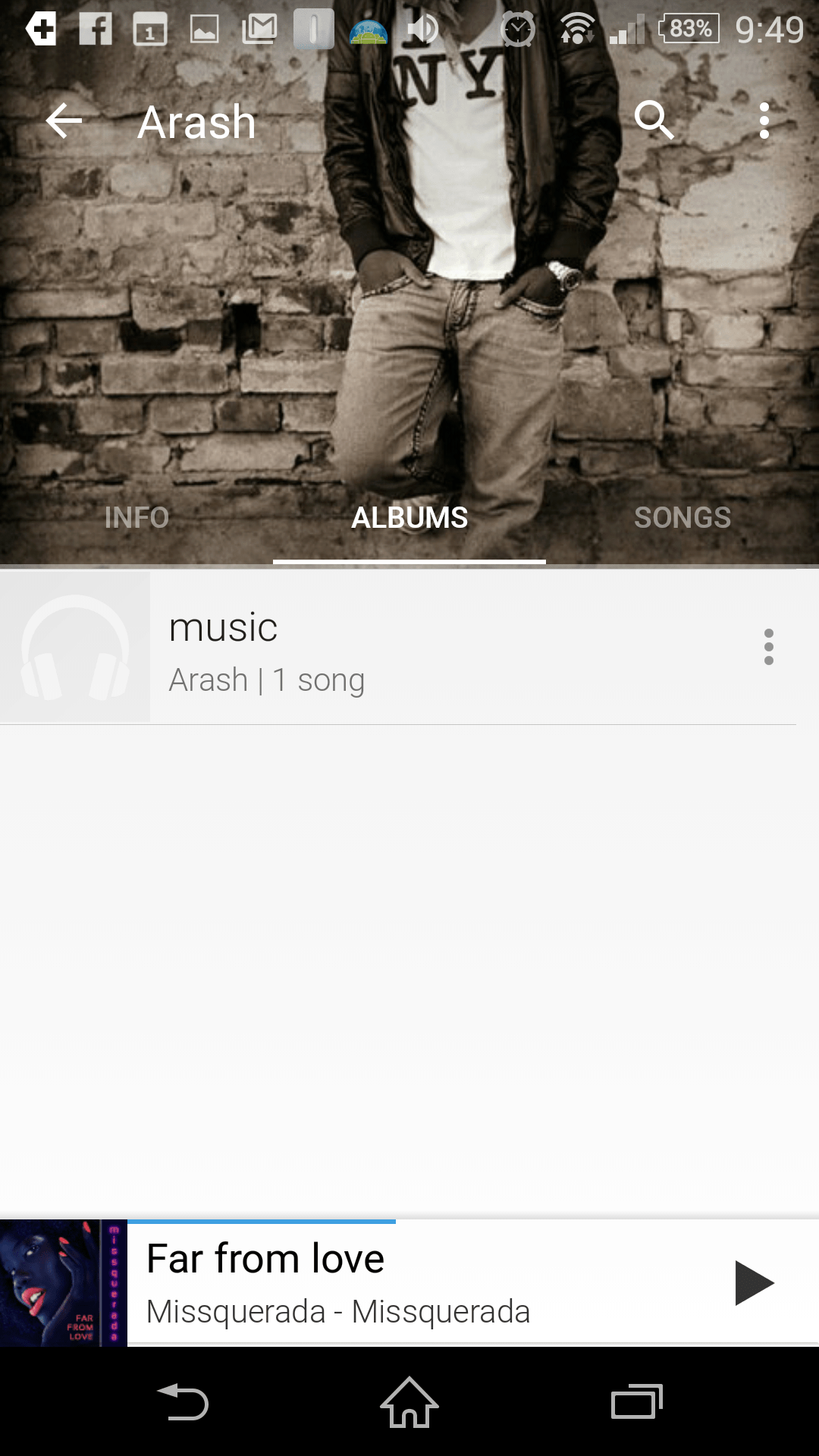Open the recent apps button
The height and width of the screenshot is (1456, 819).
click(637, 1401)
